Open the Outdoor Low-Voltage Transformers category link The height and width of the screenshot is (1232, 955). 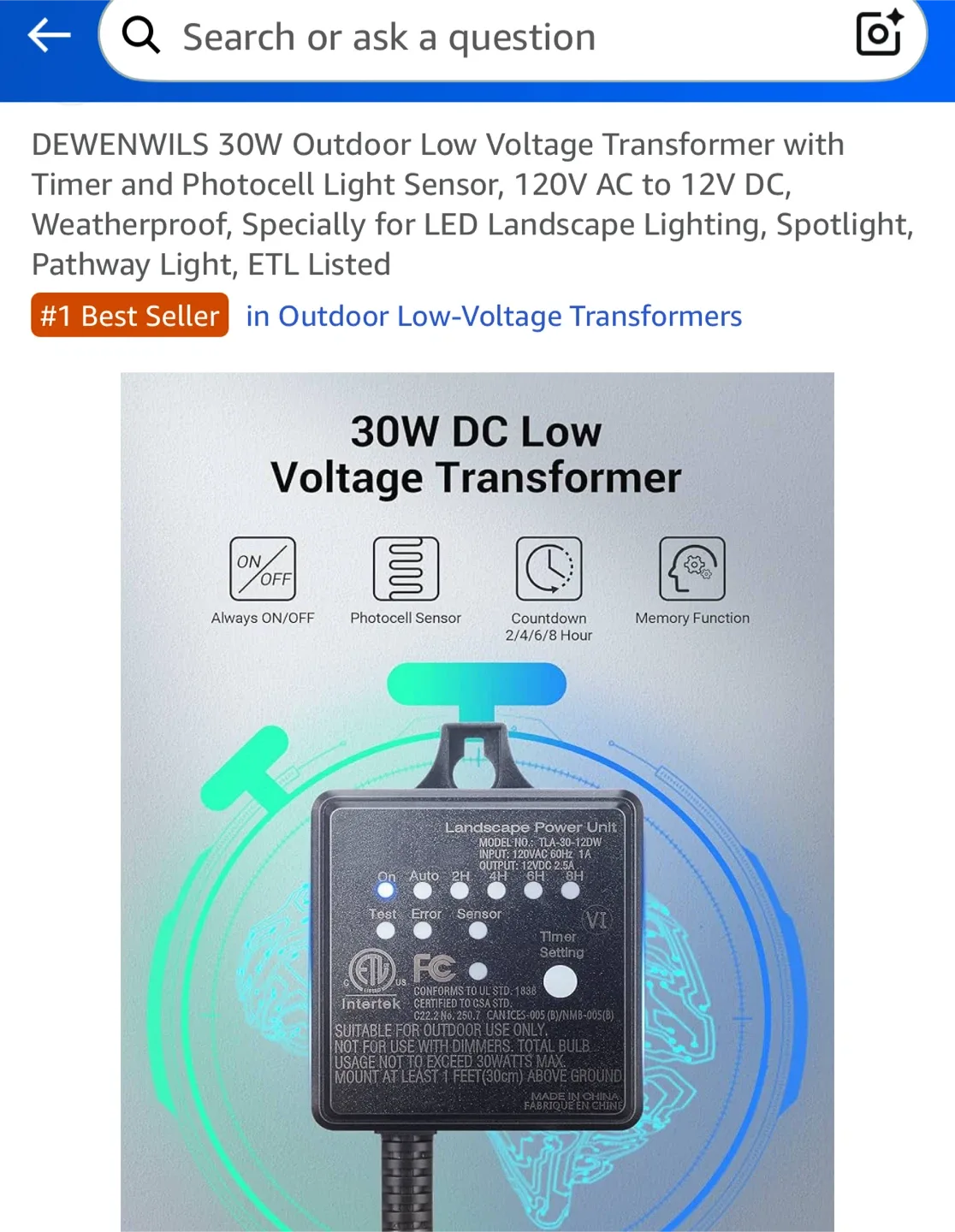(x=493, y=317)
